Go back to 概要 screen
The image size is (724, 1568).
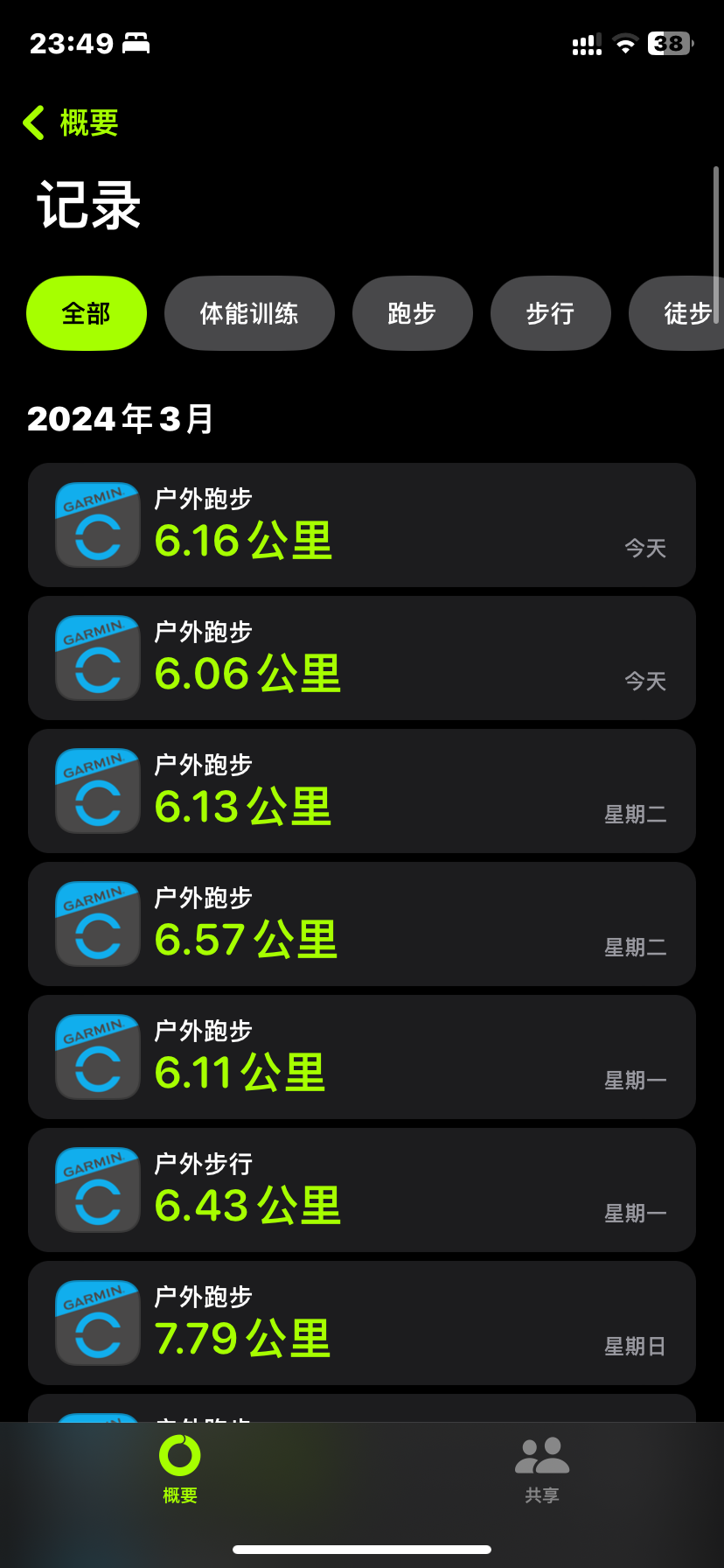click(70, 123)
